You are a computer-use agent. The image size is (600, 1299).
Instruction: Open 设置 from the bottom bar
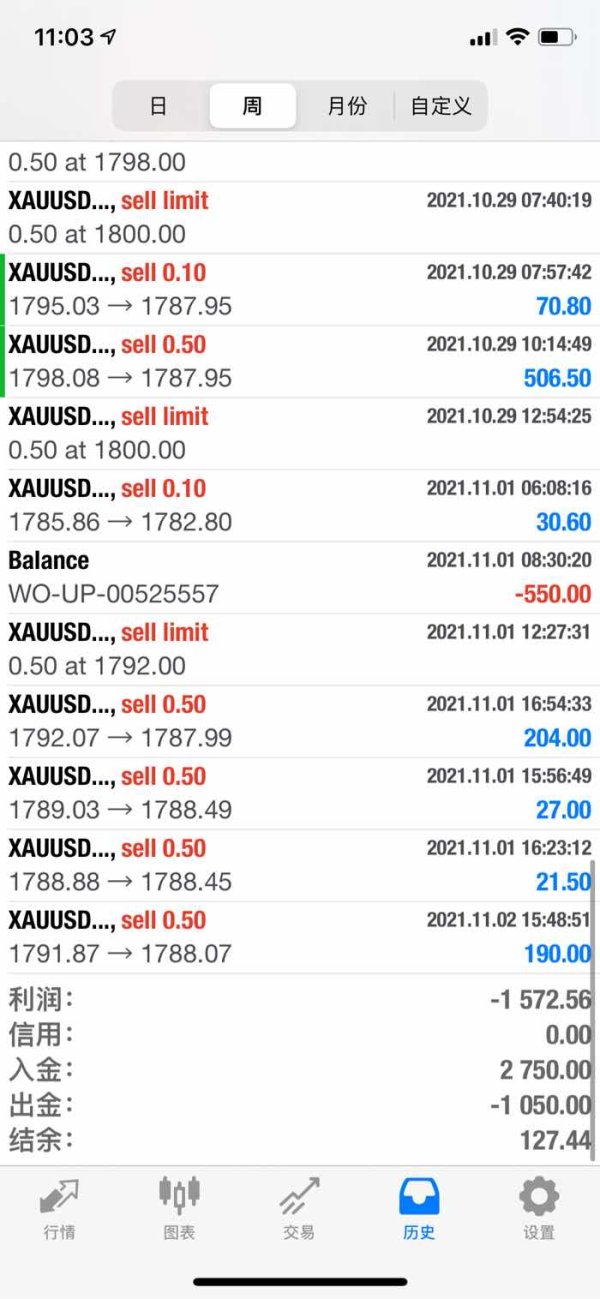coord(539,1208)
